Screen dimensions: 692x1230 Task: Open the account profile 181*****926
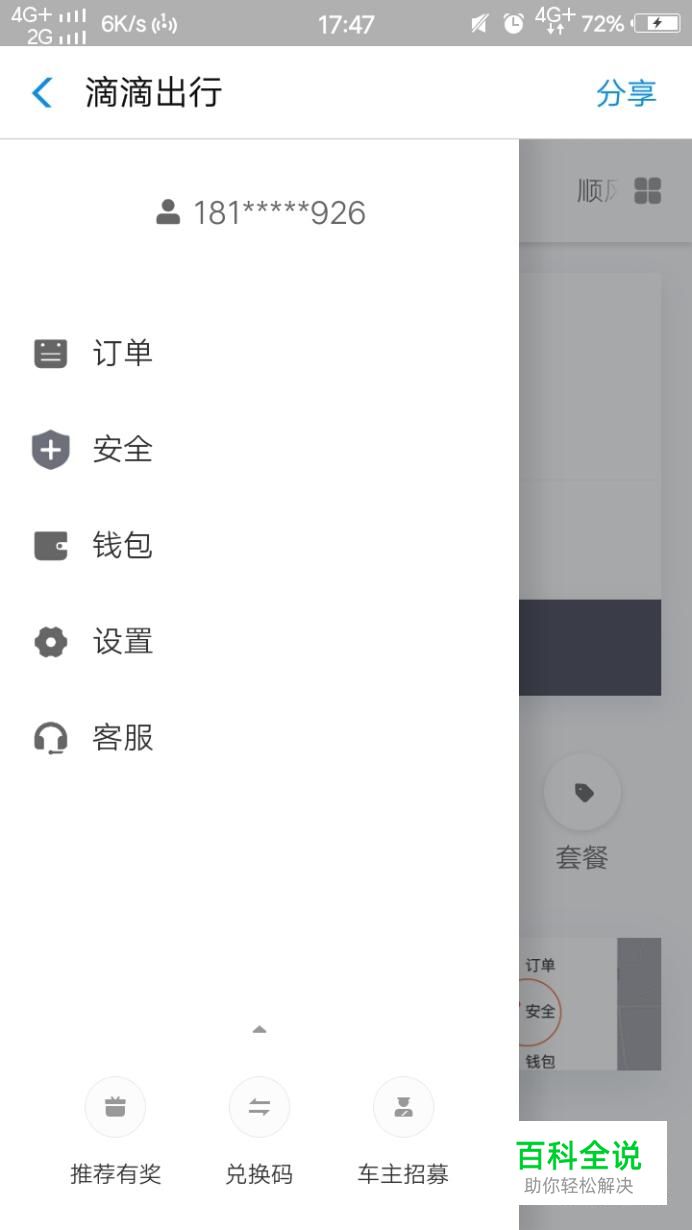260,213
